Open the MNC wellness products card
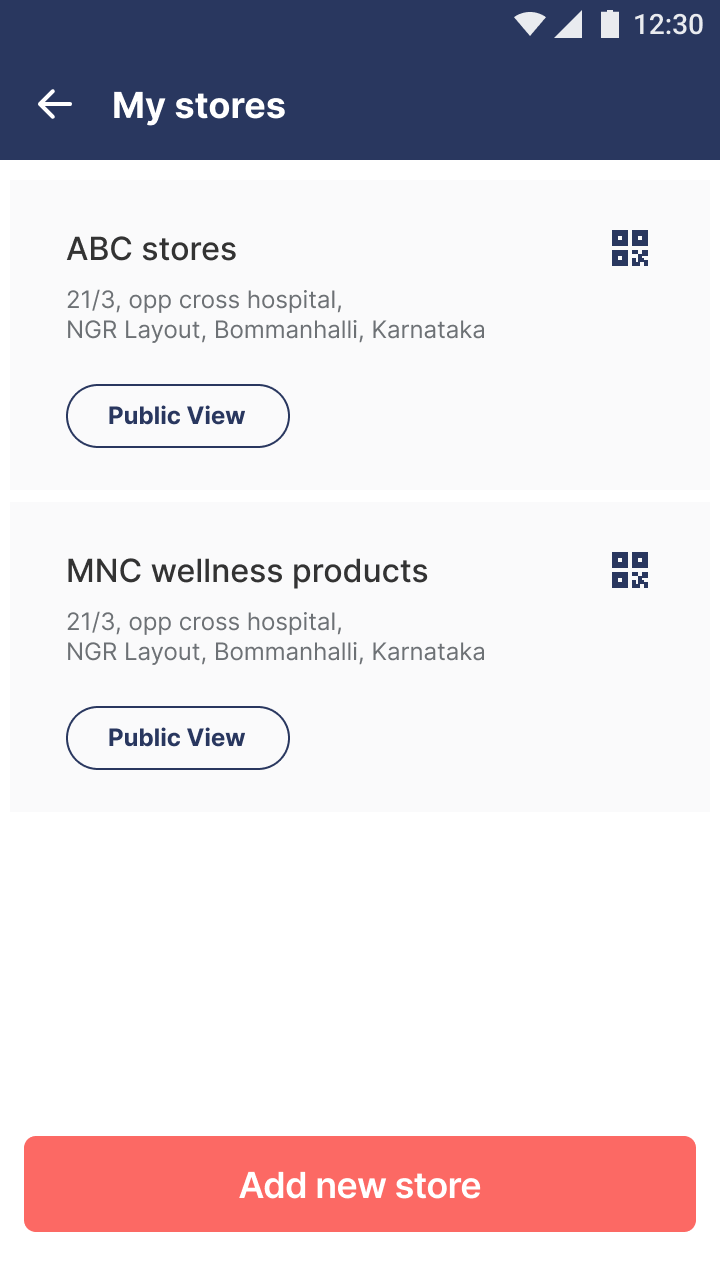Viewport: 720px width, 1280px height. point(360,657)
